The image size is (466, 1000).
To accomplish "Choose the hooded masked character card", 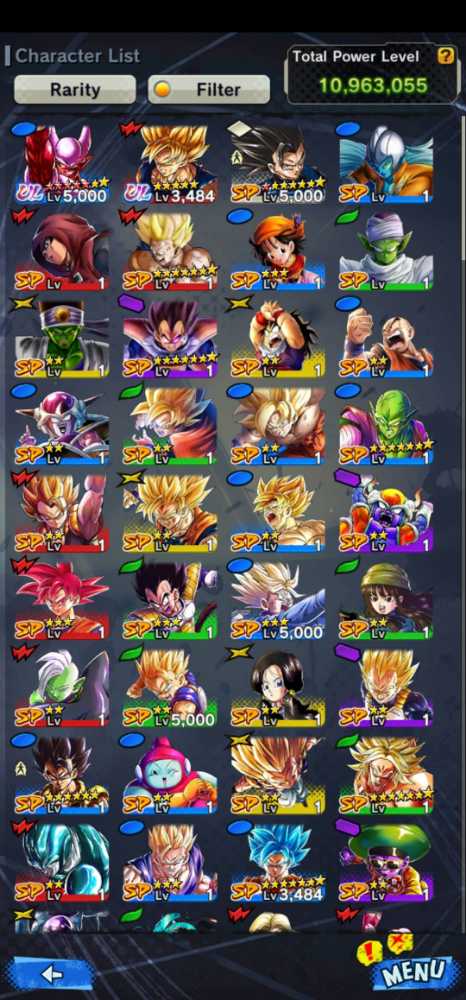I will coord(62,251).
